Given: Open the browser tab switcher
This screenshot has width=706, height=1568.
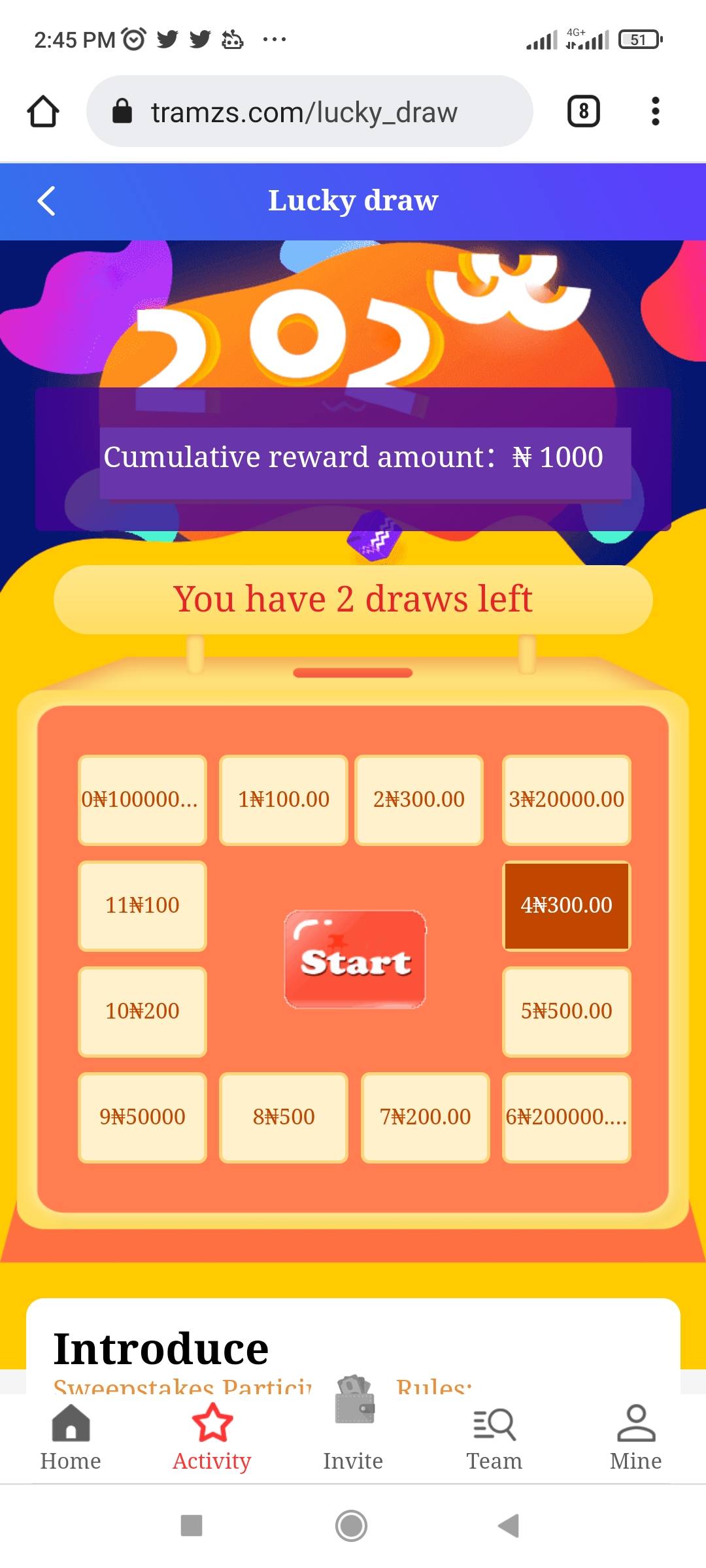Looking at the screenshot, I should click(x=583, y=111).
